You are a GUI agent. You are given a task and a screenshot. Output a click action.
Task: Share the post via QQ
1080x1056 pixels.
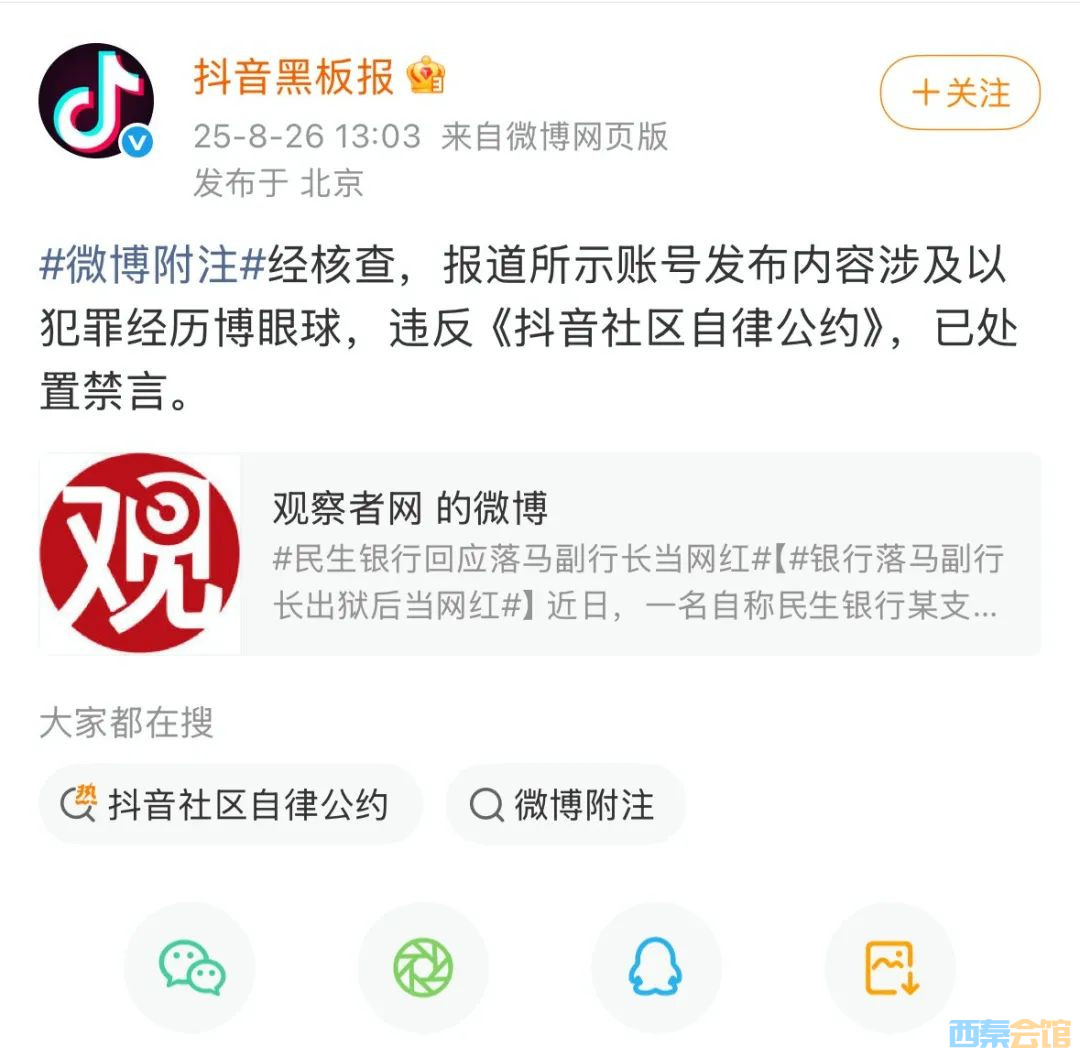point(656,967)
